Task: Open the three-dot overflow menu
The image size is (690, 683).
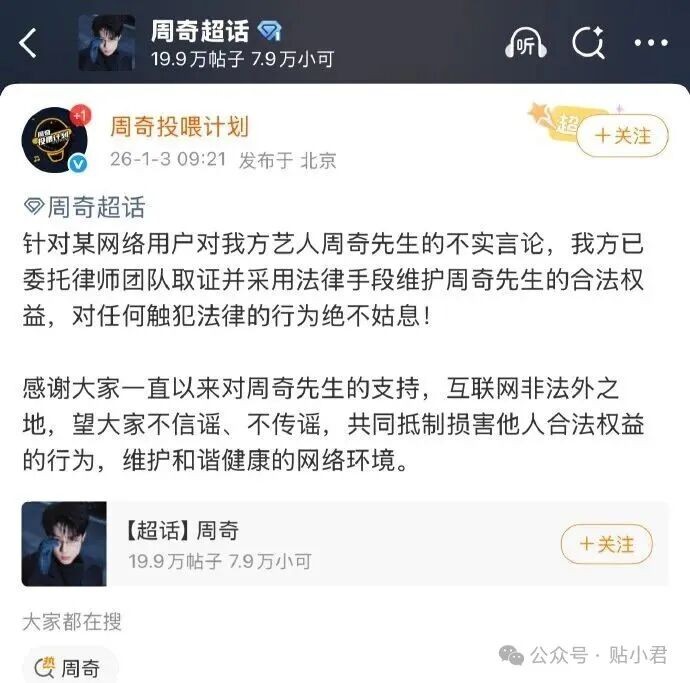Action: [650, 43]
